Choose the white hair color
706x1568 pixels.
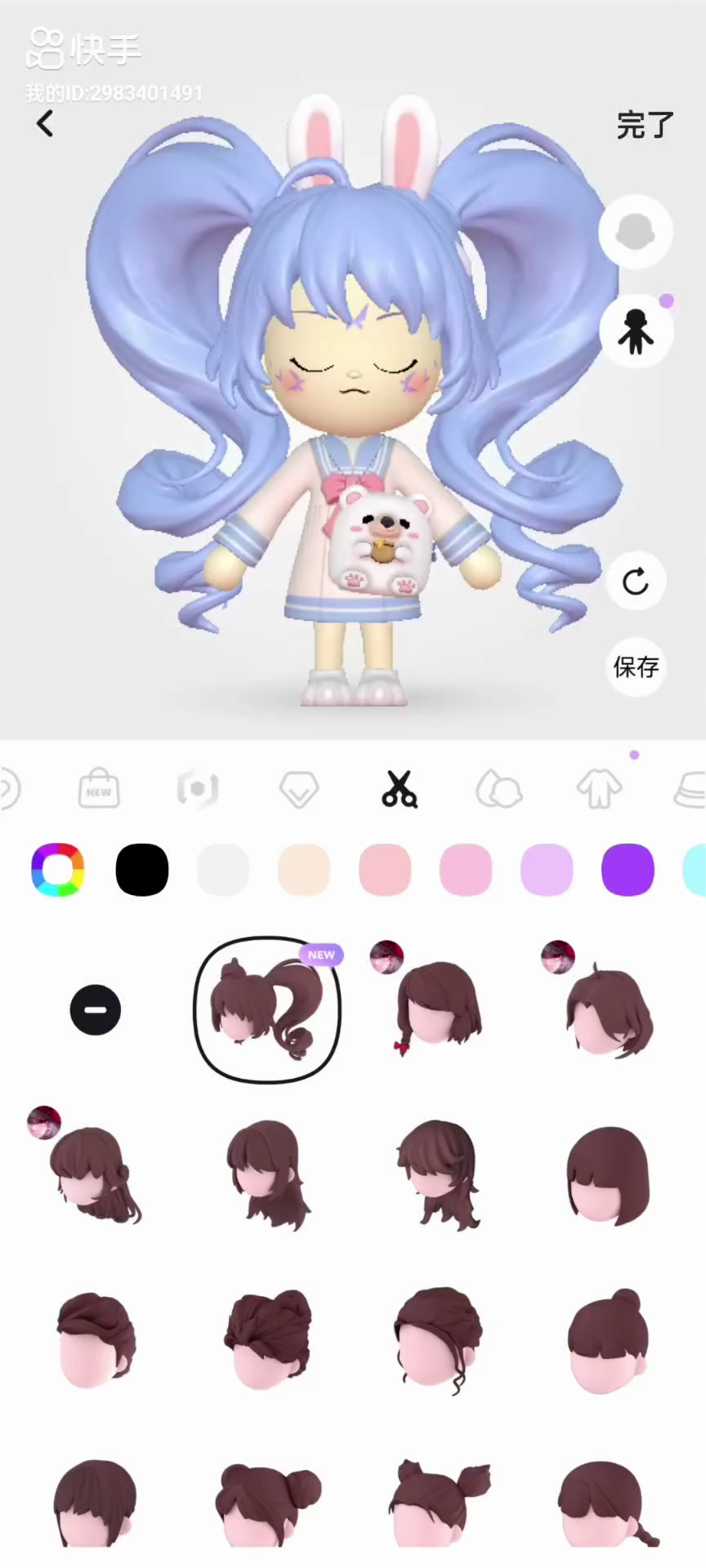pos(222,870)
